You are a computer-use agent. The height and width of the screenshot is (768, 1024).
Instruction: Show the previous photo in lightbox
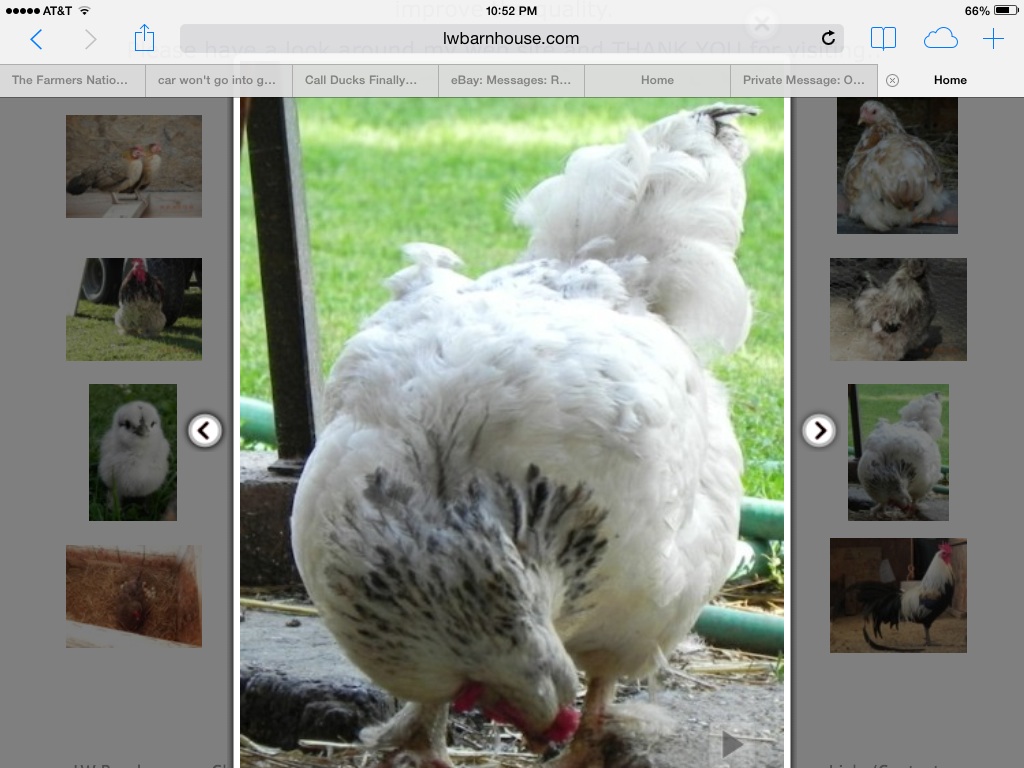pyautogui.click(x=205, y=430)
